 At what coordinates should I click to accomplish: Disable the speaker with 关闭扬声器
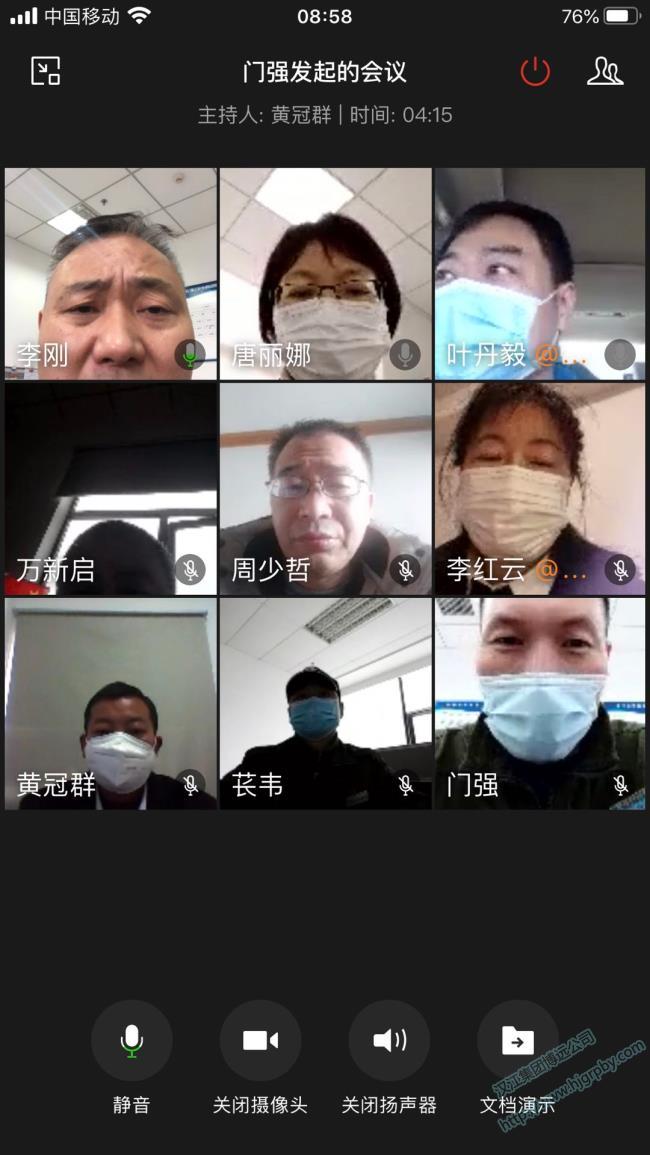(x=389, y=1041)
